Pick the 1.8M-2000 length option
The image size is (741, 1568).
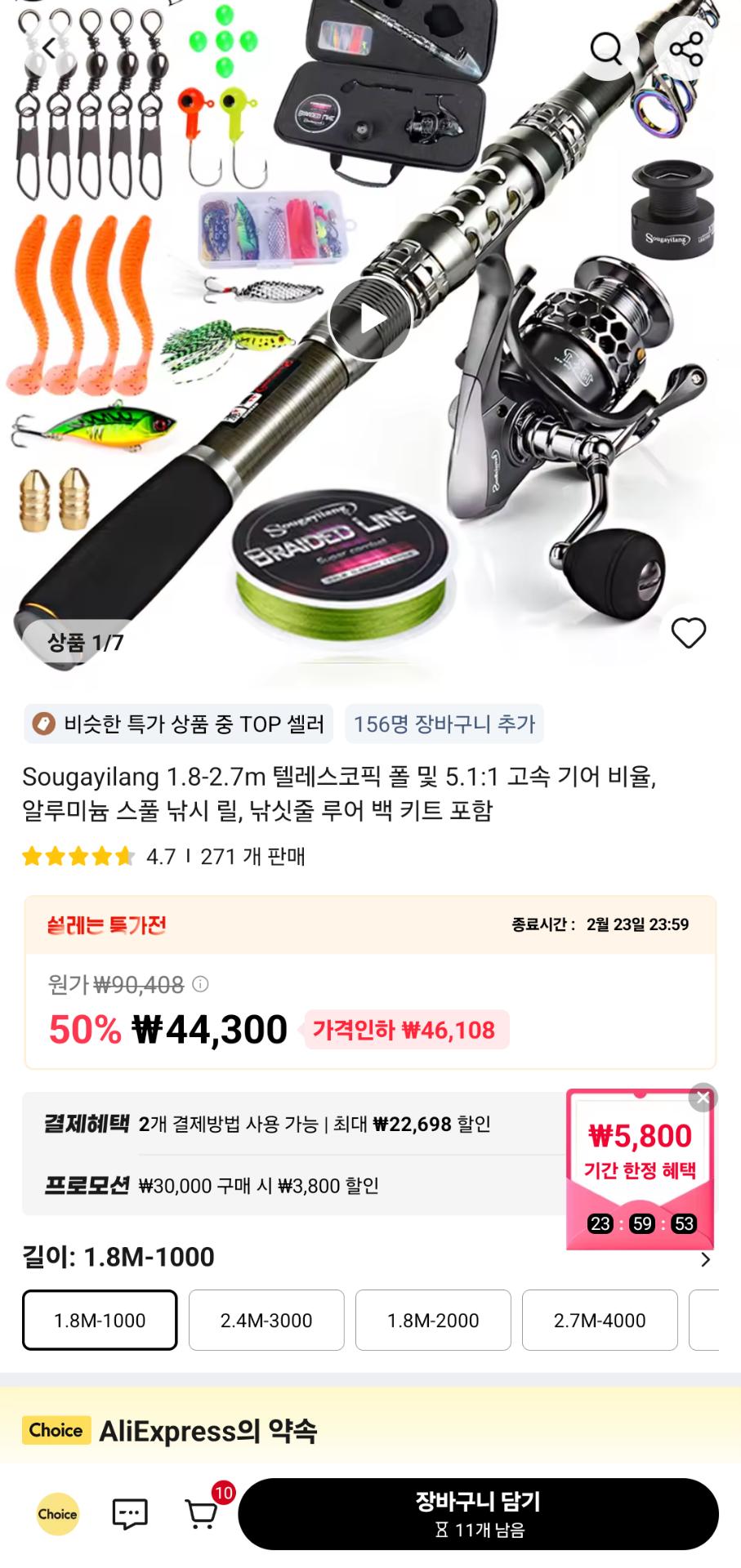433,1320
